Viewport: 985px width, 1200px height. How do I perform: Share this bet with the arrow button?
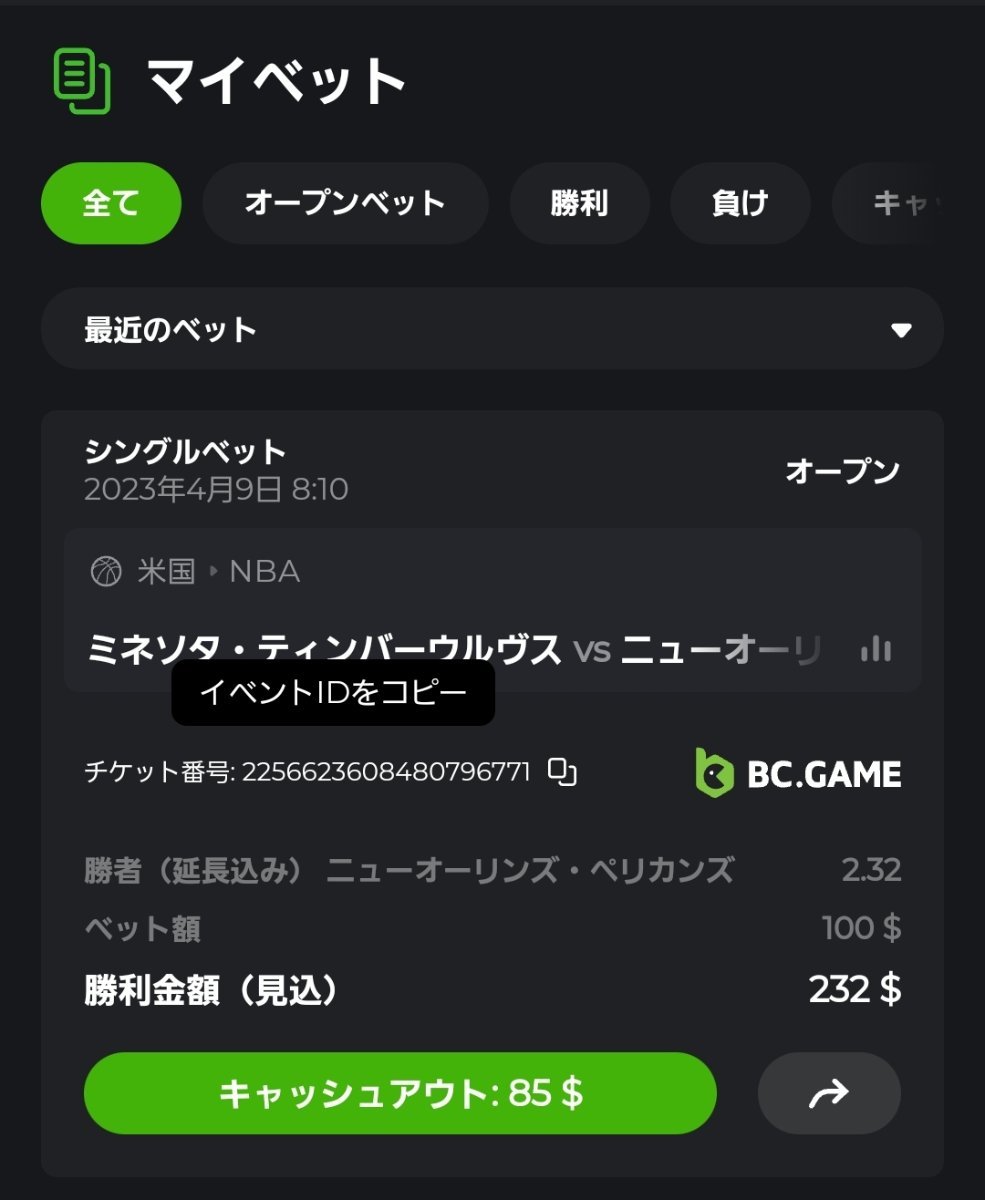point(829,1093)
